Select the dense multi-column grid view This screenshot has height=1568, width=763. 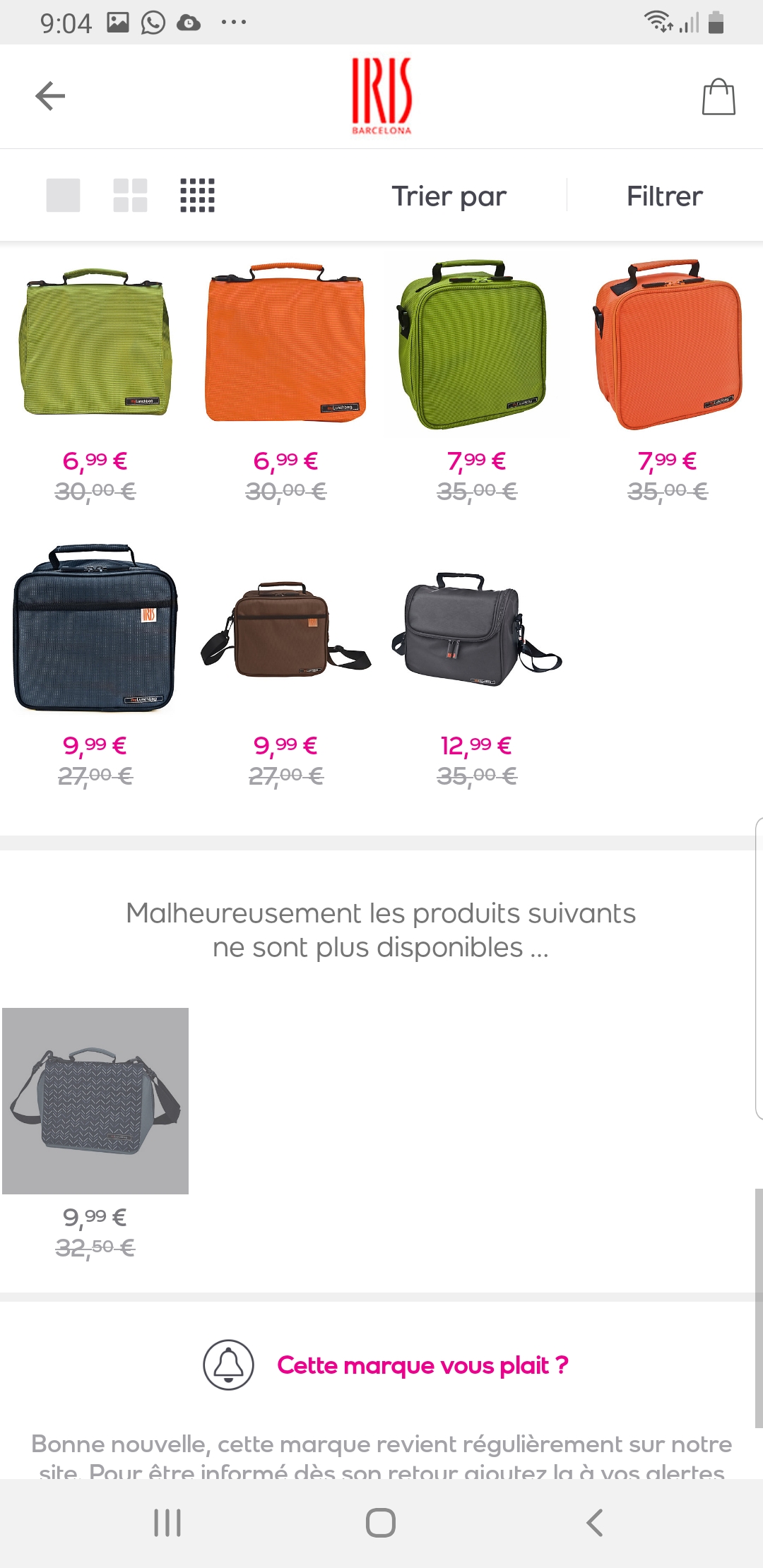[198, 196]
